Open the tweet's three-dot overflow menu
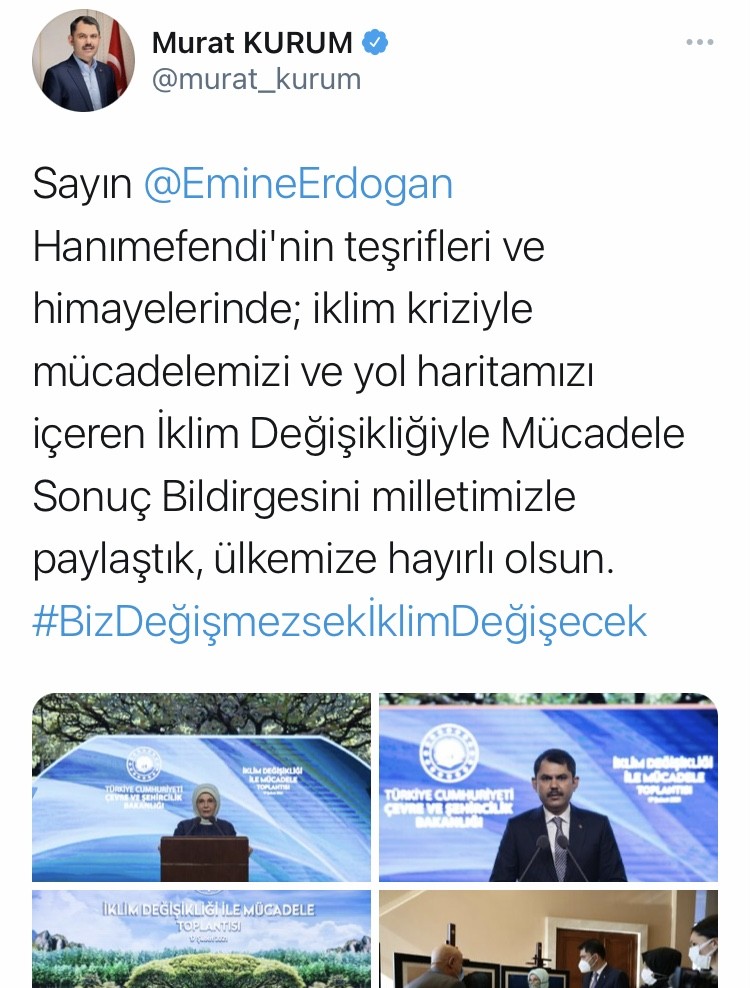Image resolution: width=750 pixels, height=988 pixels. pos(700,43)
